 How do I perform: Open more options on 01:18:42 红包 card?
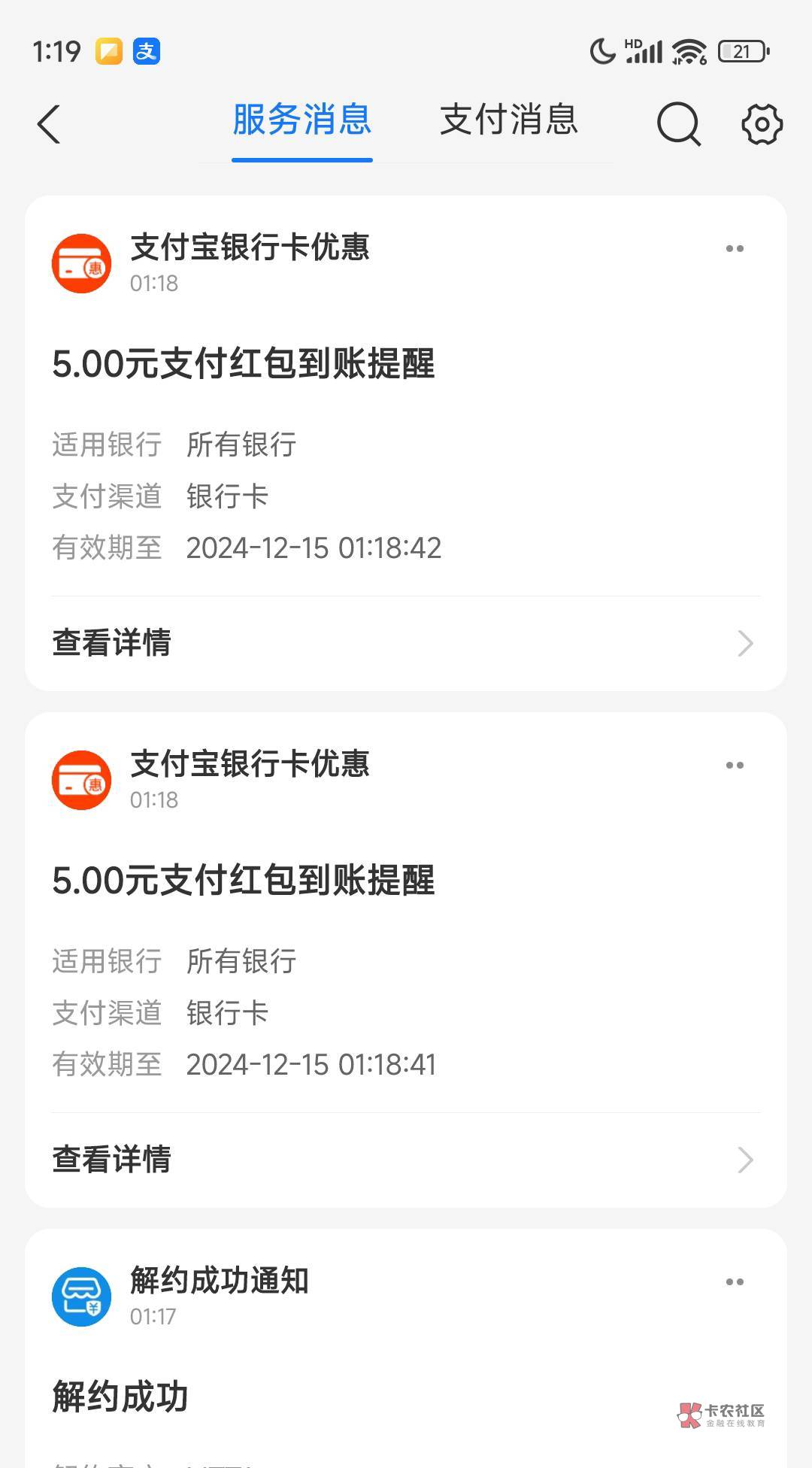(735, 249)
